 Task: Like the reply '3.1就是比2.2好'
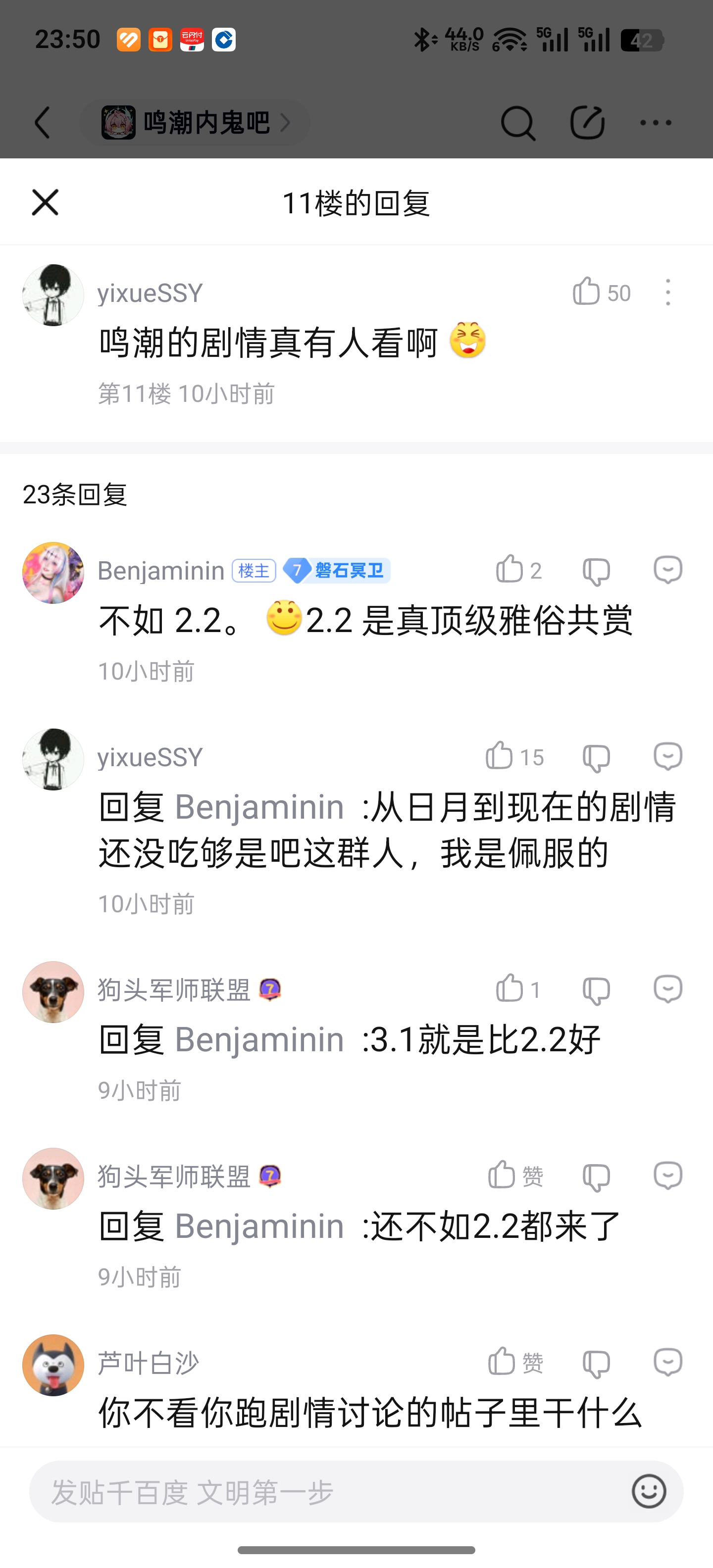coord(509,989)
